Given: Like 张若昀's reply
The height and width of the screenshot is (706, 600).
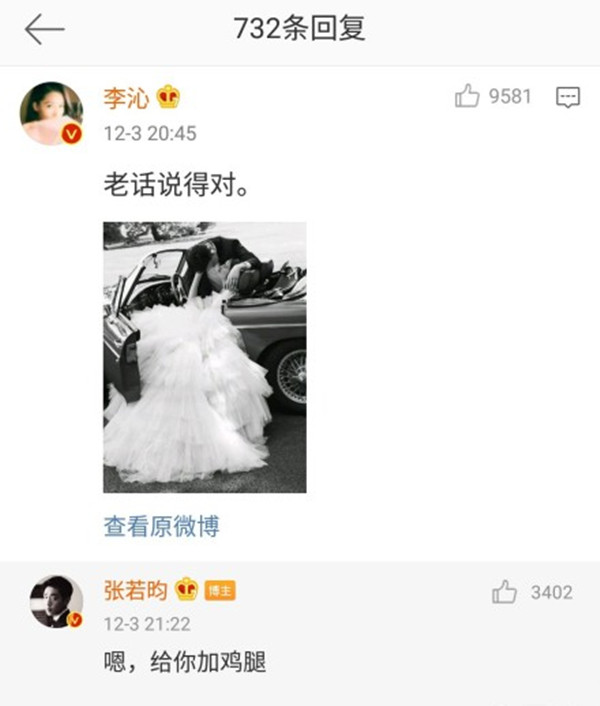Looking at the screenshot, I should 505,593.
